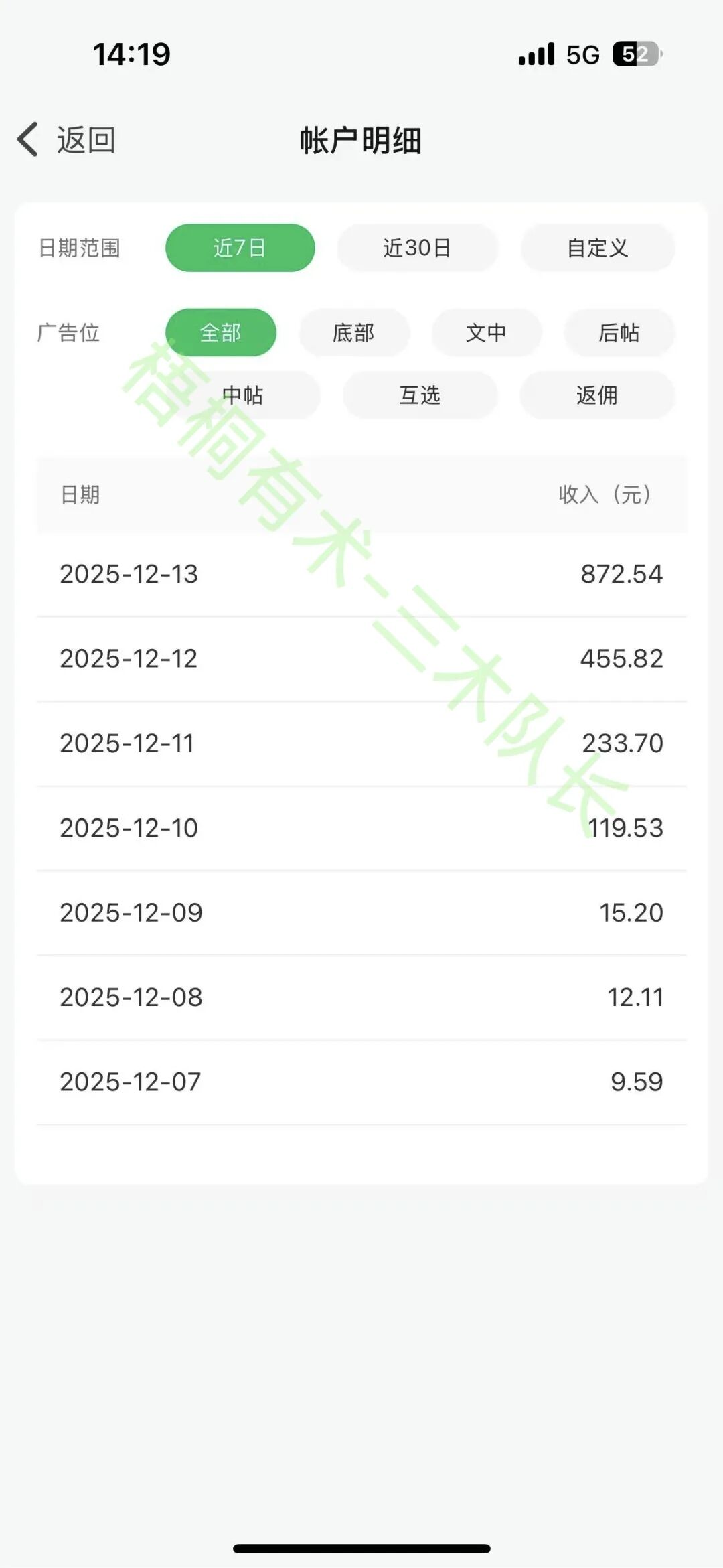Choose the 自定义 date range
The image size is (723, 1568).
[597, 248]
